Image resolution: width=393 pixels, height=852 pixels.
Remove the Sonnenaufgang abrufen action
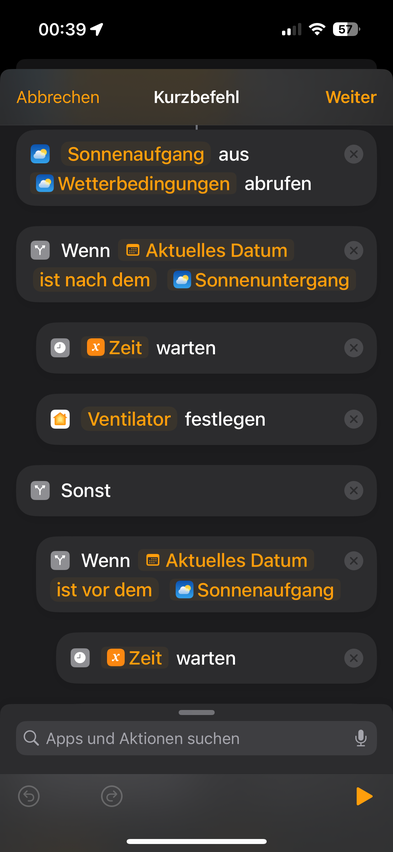click(354, 155)
